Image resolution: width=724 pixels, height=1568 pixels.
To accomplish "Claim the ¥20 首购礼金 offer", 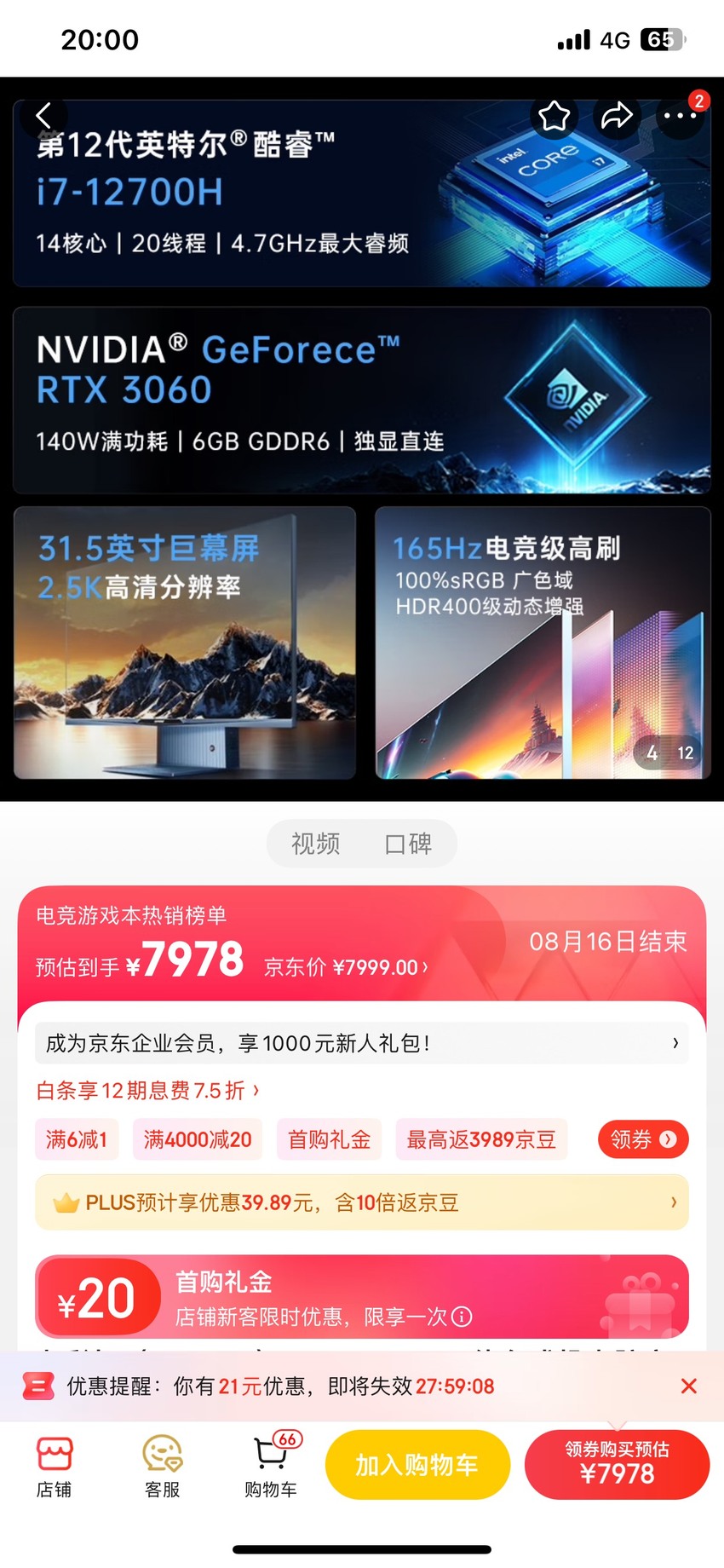I will (x=362, y=1297).
